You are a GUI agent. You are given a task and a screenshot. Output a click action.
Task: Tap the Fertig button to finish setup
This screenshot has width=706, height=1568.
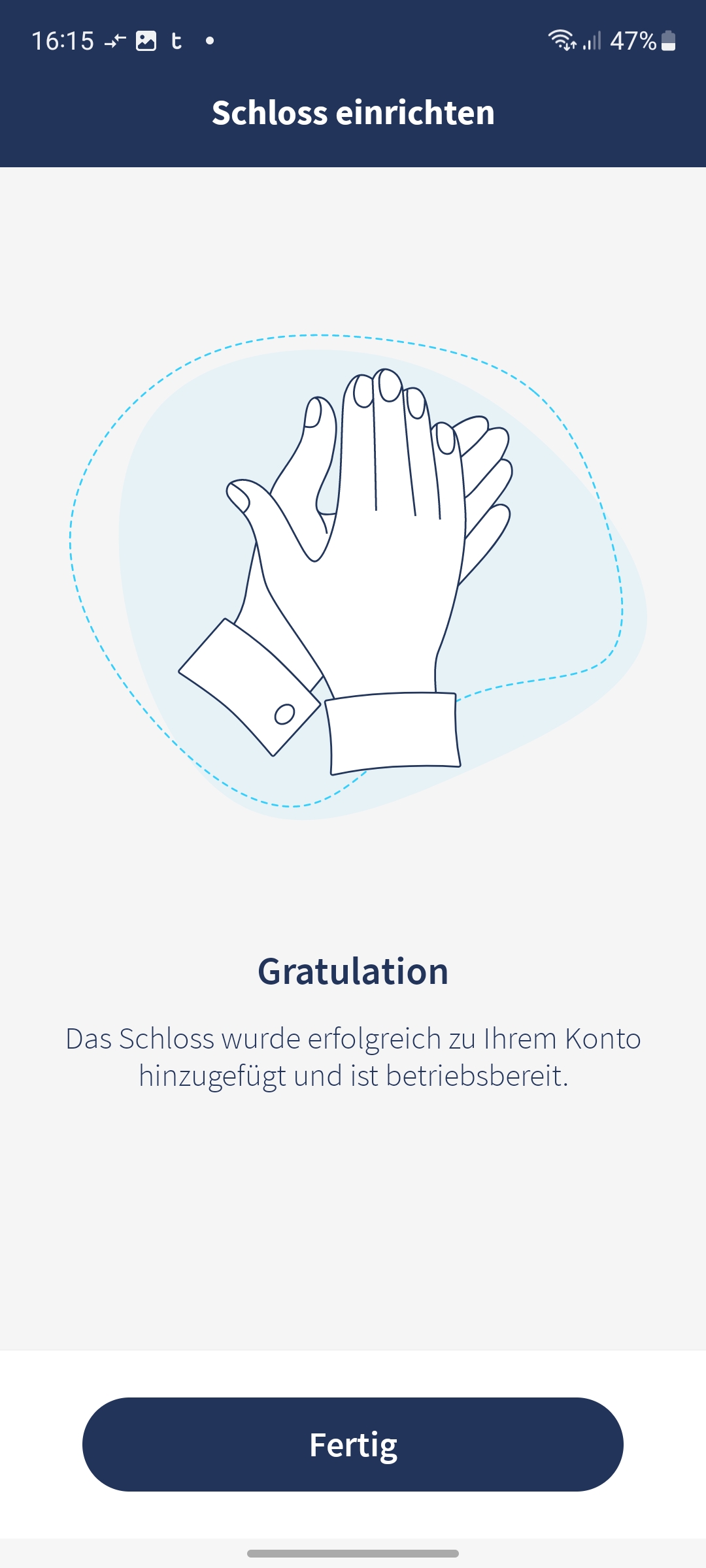(x=353, y=1445)
